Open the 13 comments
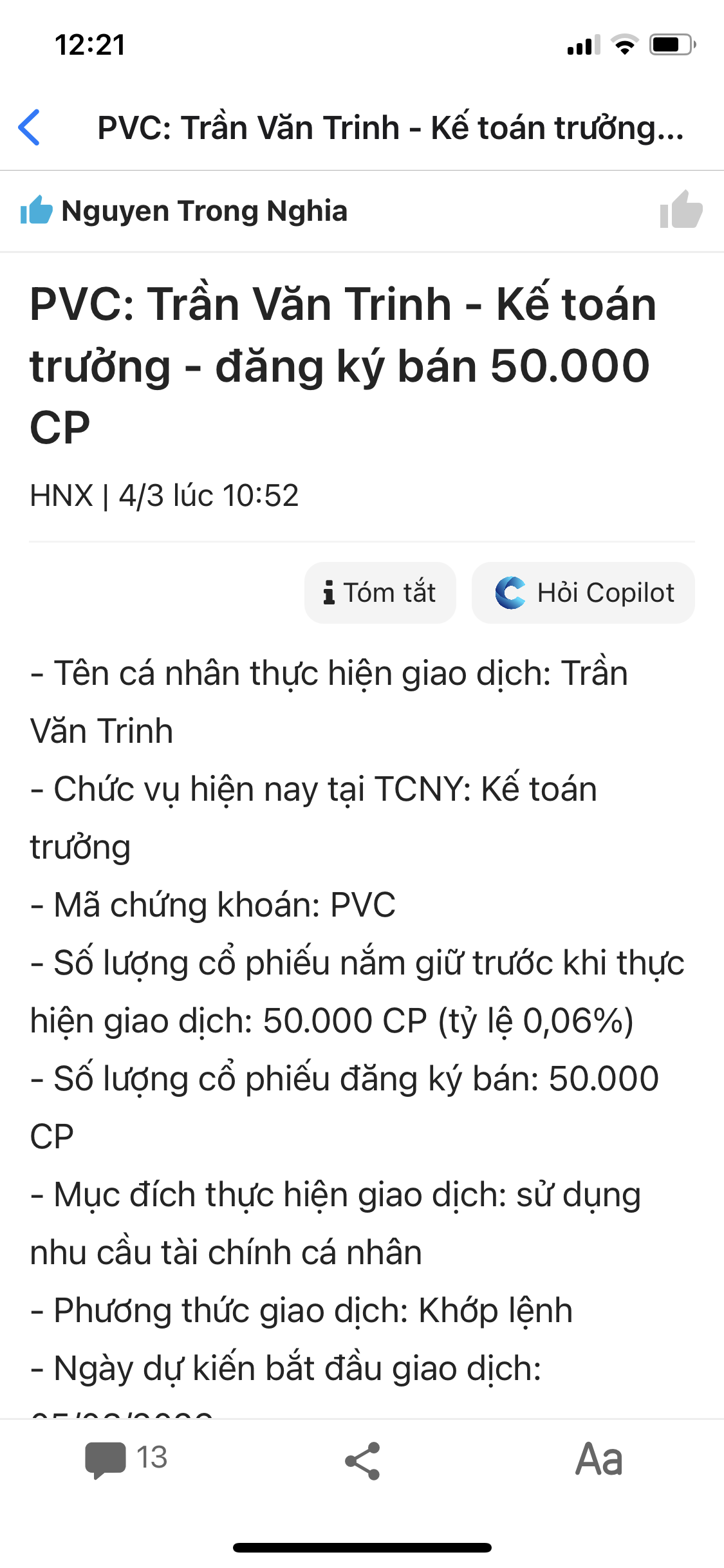Viewport: 724px width, 1568px height. click(x=126, y=1459)
